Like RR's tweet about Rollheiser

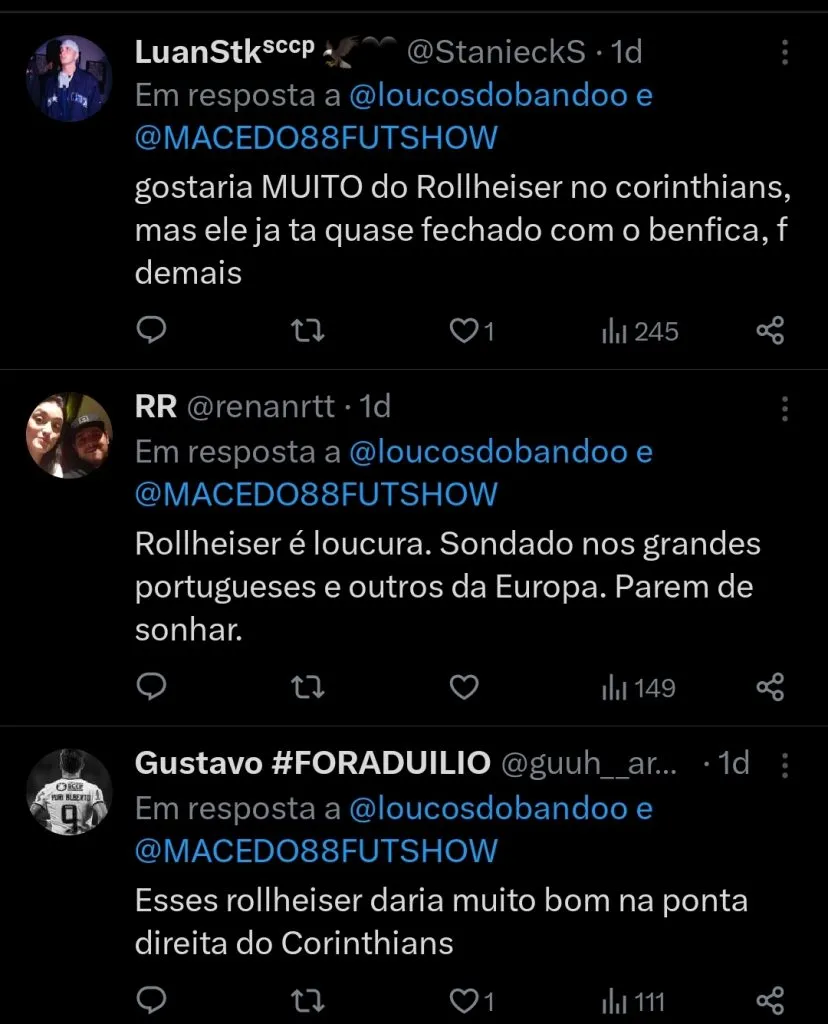(463, 687)
